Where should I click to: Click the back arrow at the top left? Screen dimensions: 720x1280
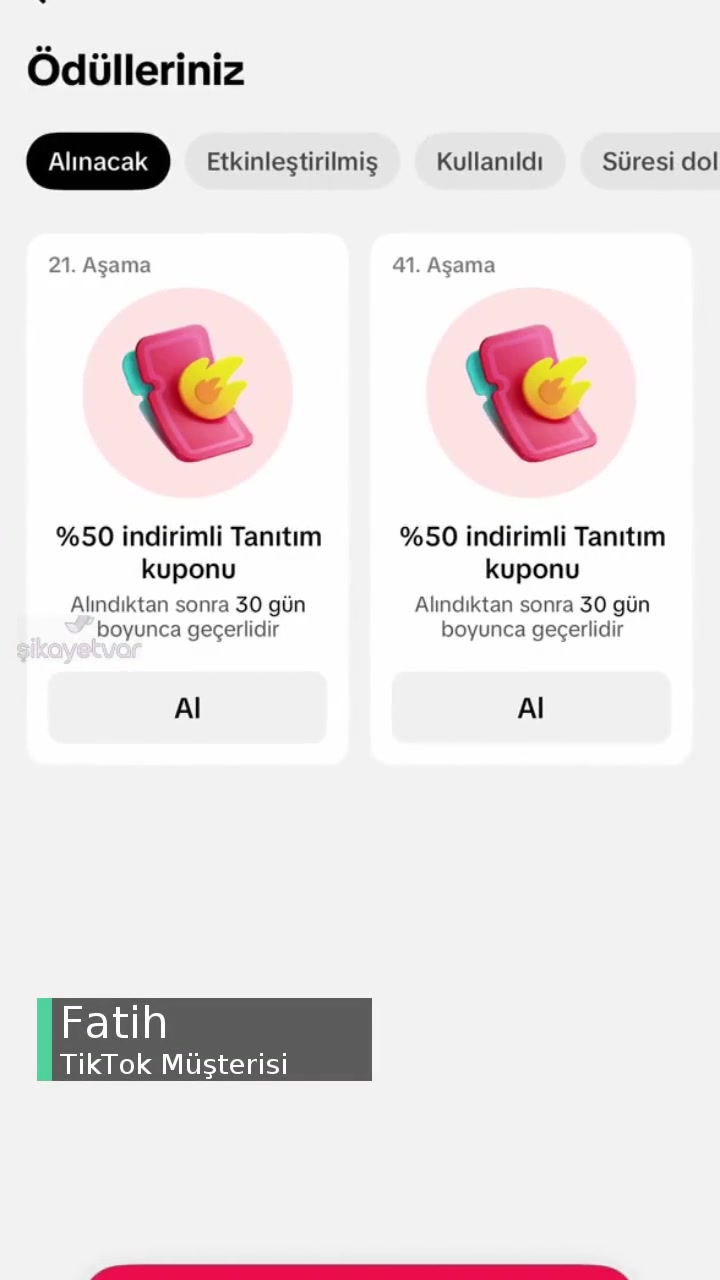click(40, 5)
